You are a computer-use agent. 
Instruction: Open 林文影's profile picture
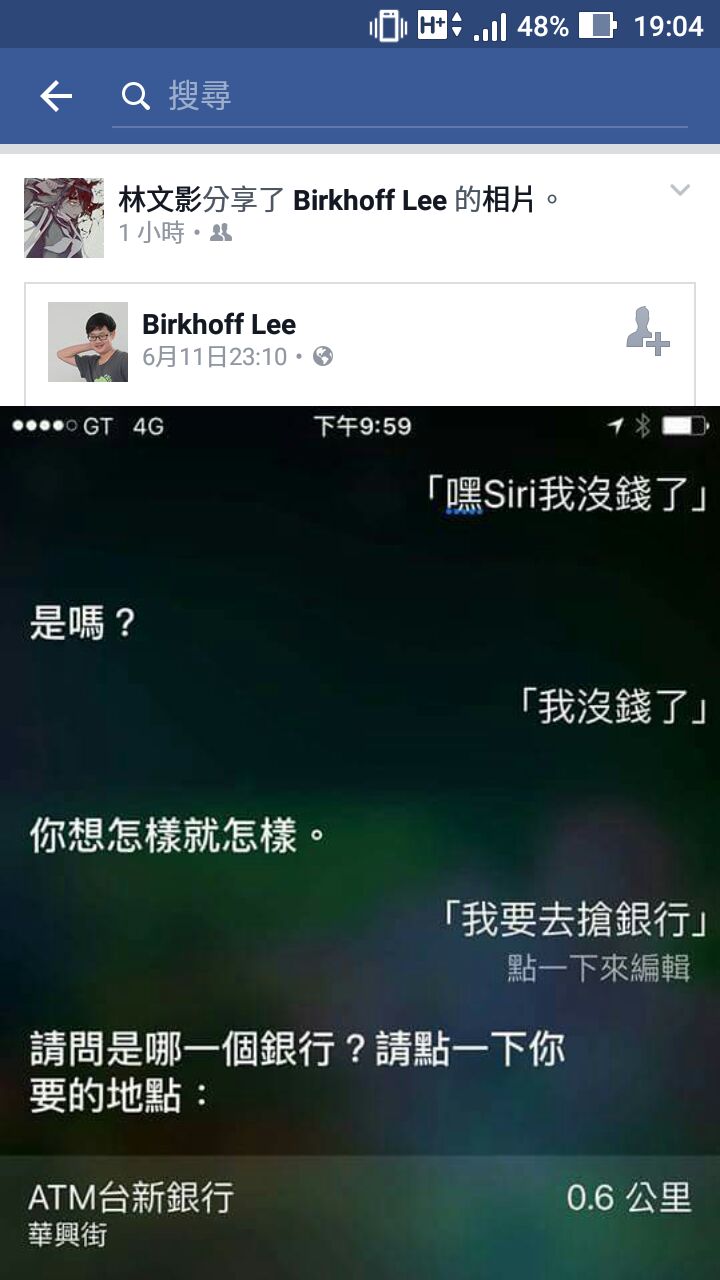64,218
